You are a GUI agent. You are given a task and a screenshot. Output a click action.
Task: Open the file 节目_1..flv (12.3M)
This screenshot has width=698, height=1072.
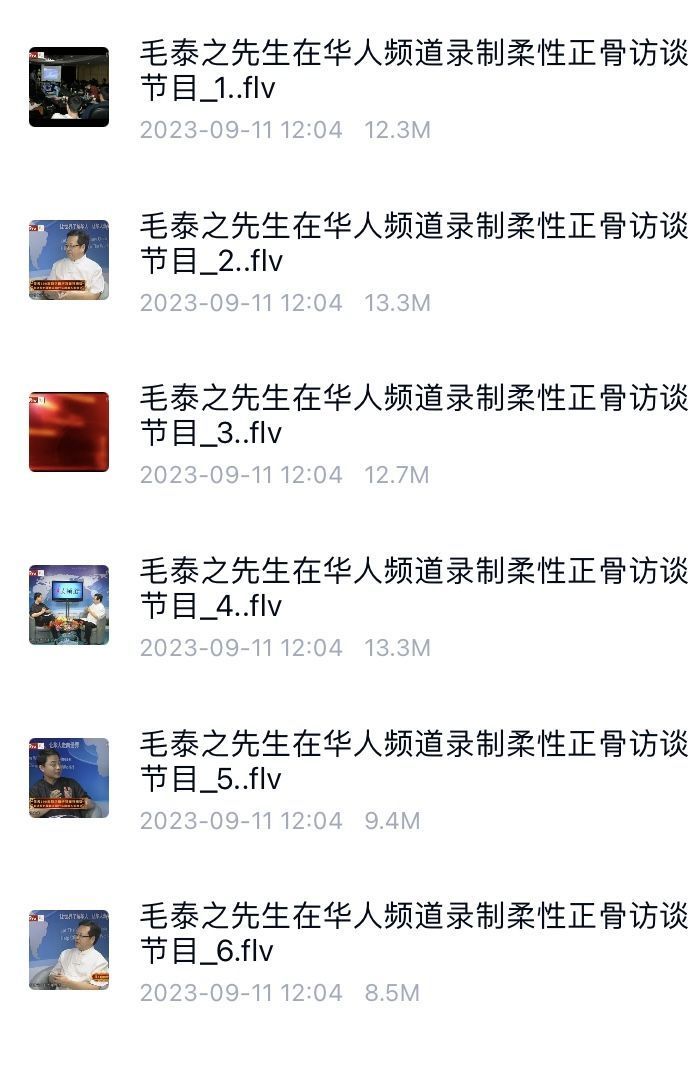412,72
